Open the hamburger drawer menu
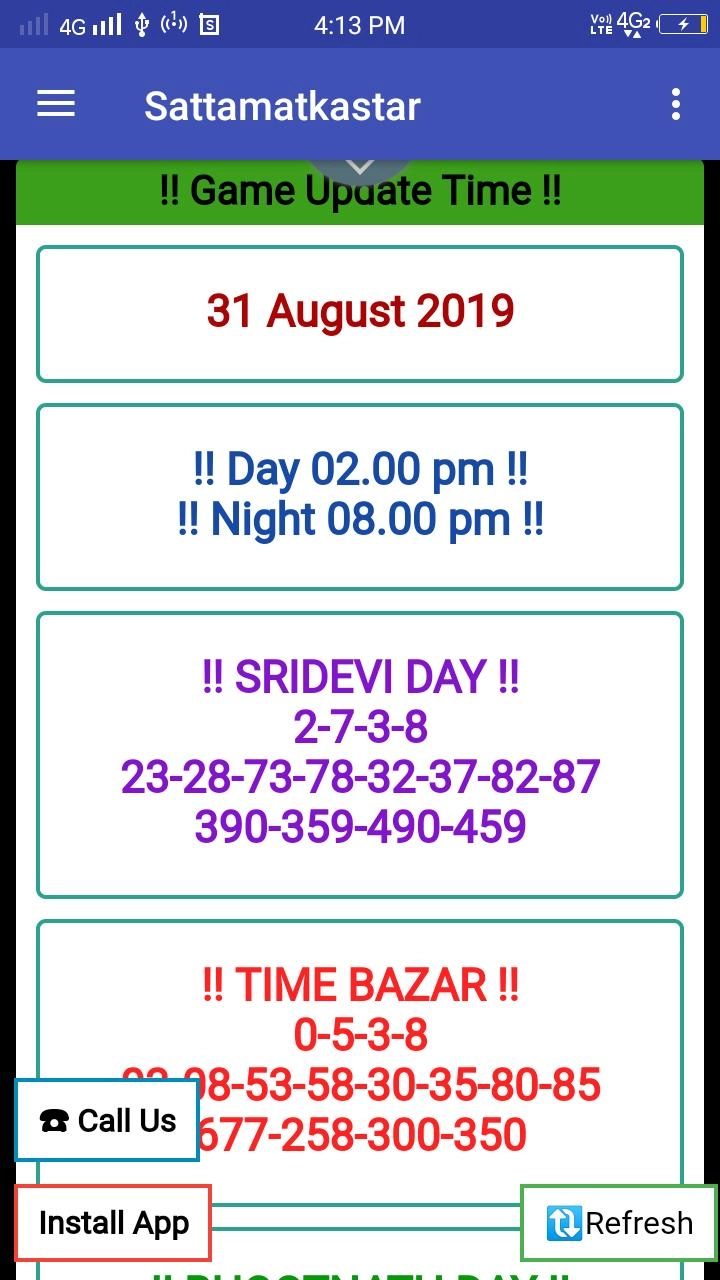Screen dimensions: 720x1280 56,104
